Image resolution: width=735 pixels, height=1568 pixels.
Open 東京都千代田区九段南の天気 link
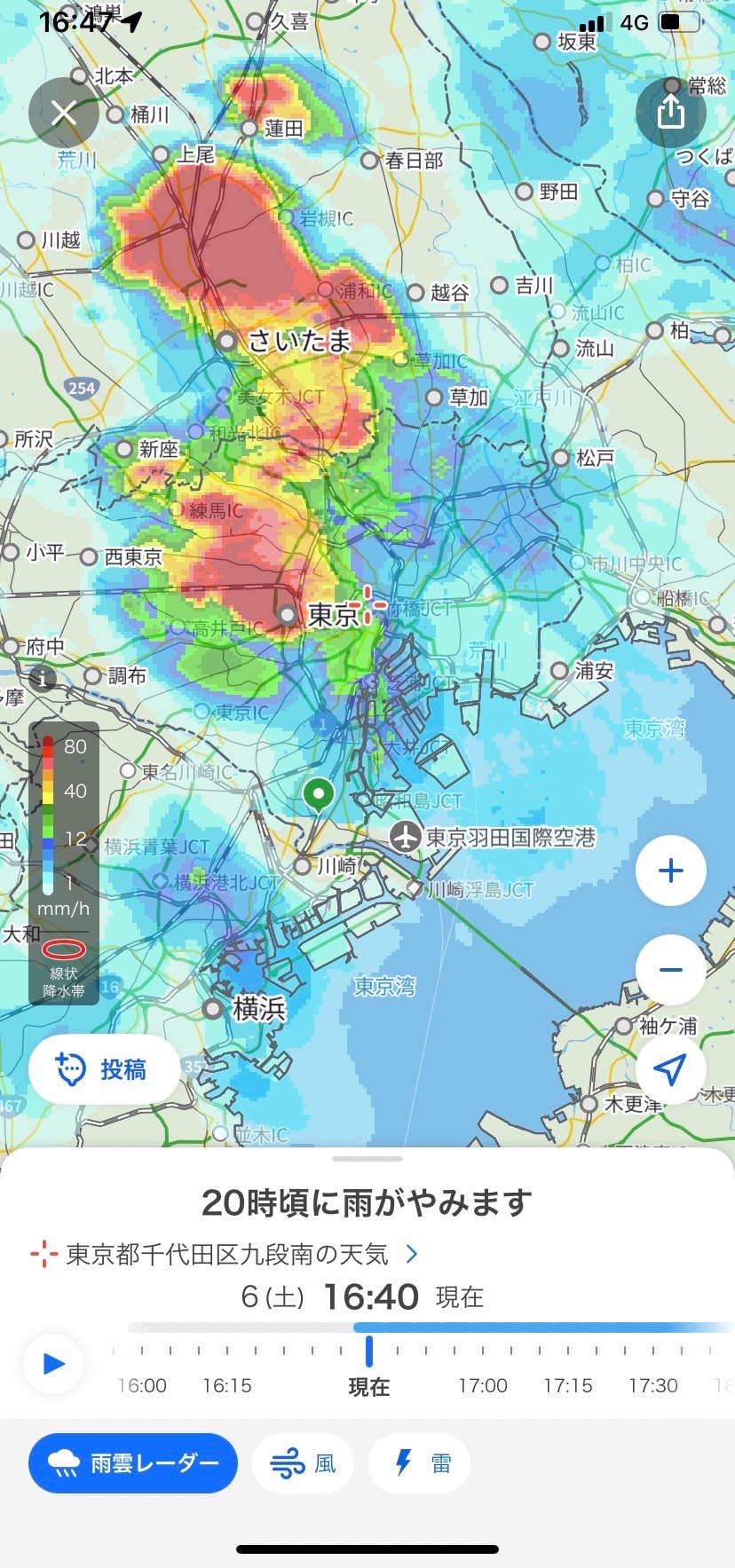[x=225, y=1254]
